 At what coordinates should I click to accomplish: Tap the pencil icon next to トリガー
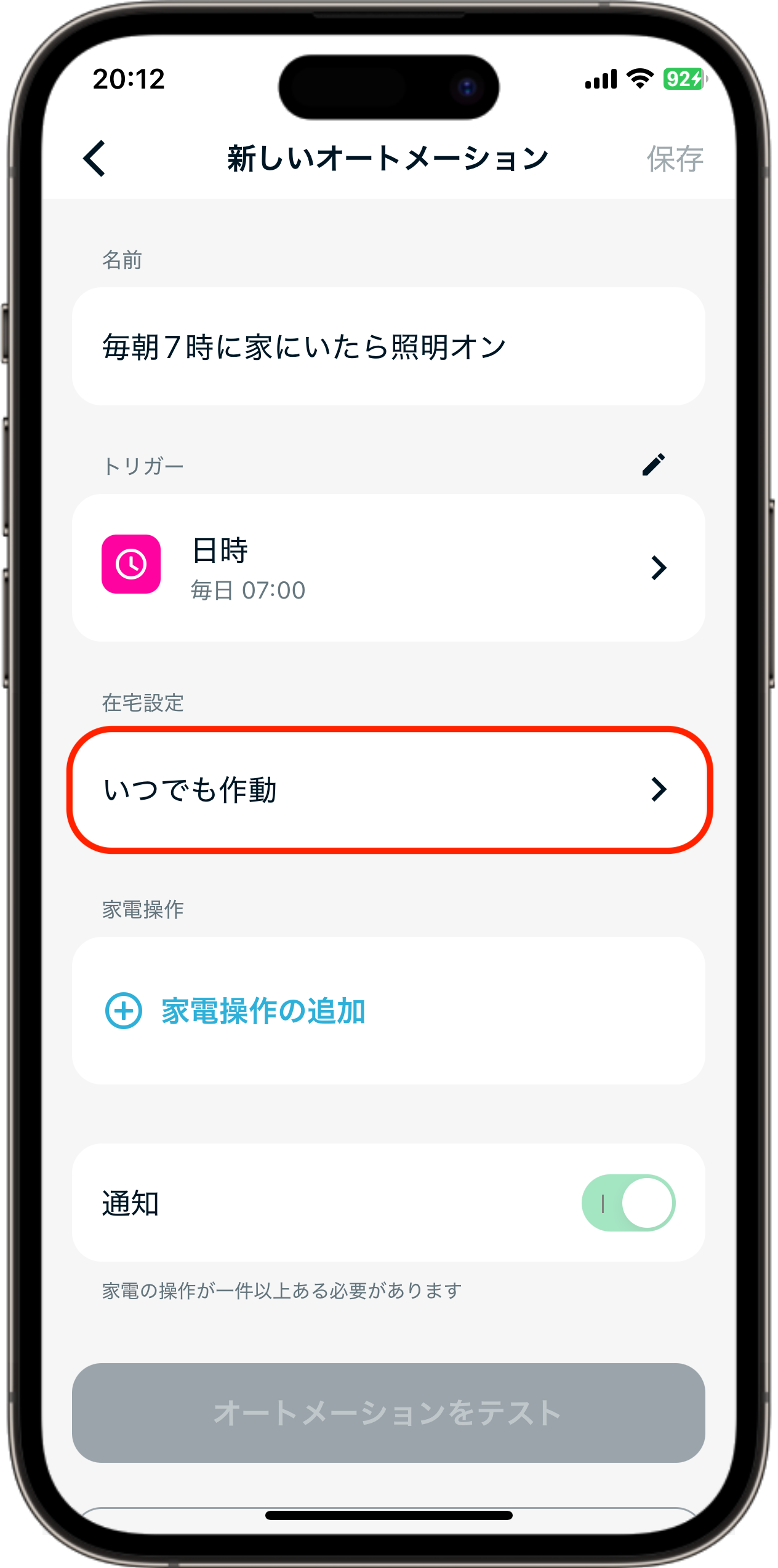[x=653, y=465]
